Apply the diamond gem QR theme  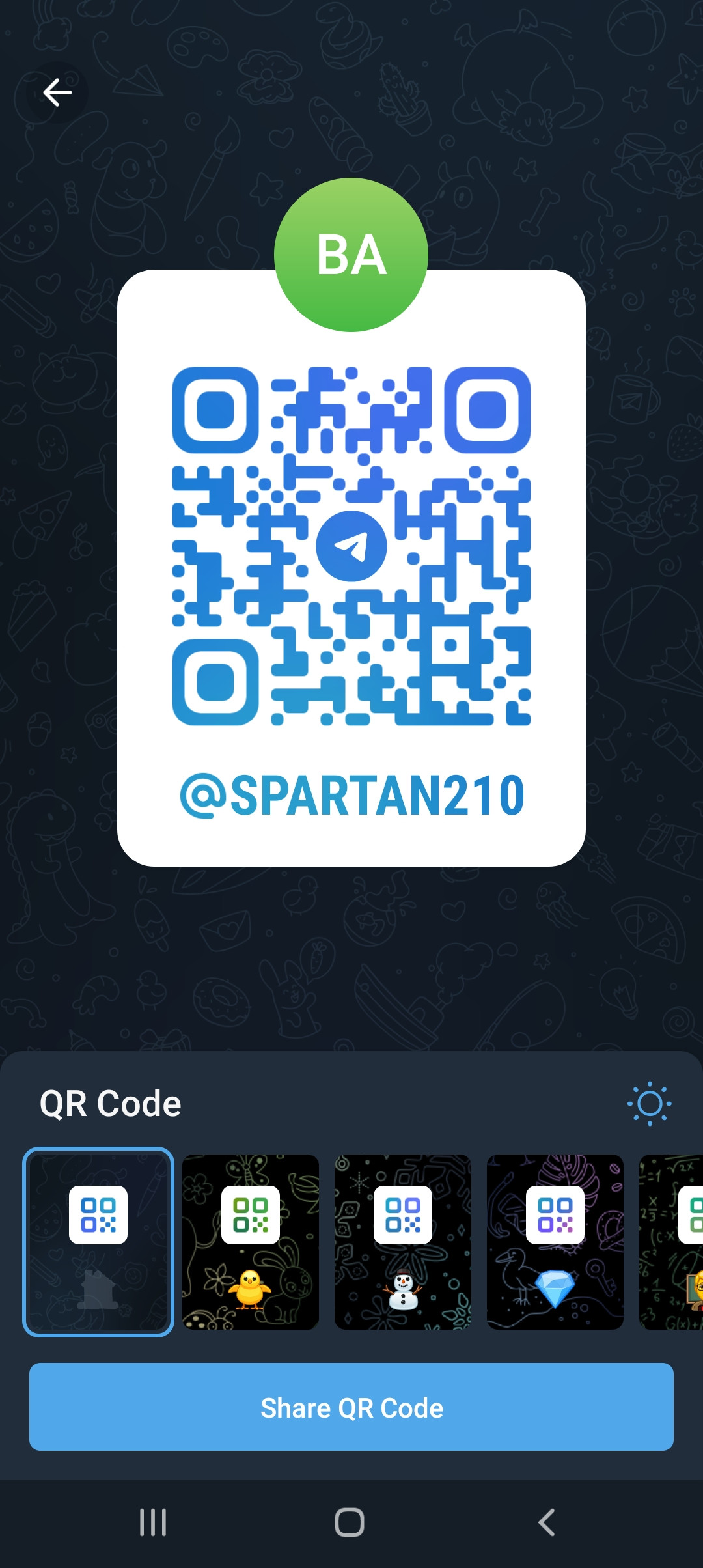click(555, 1242)
